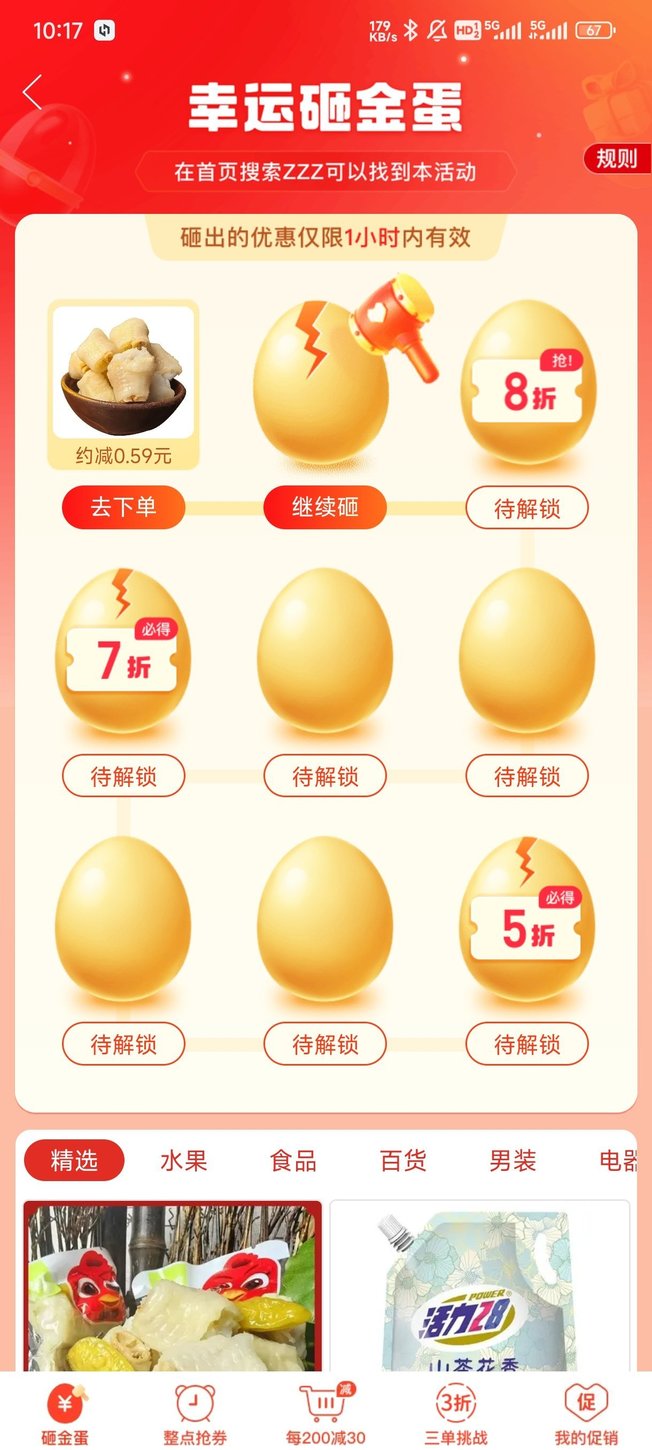Select the 精选 category tab
Viewport: 652px width, 1450px height.
point(74,1161)
